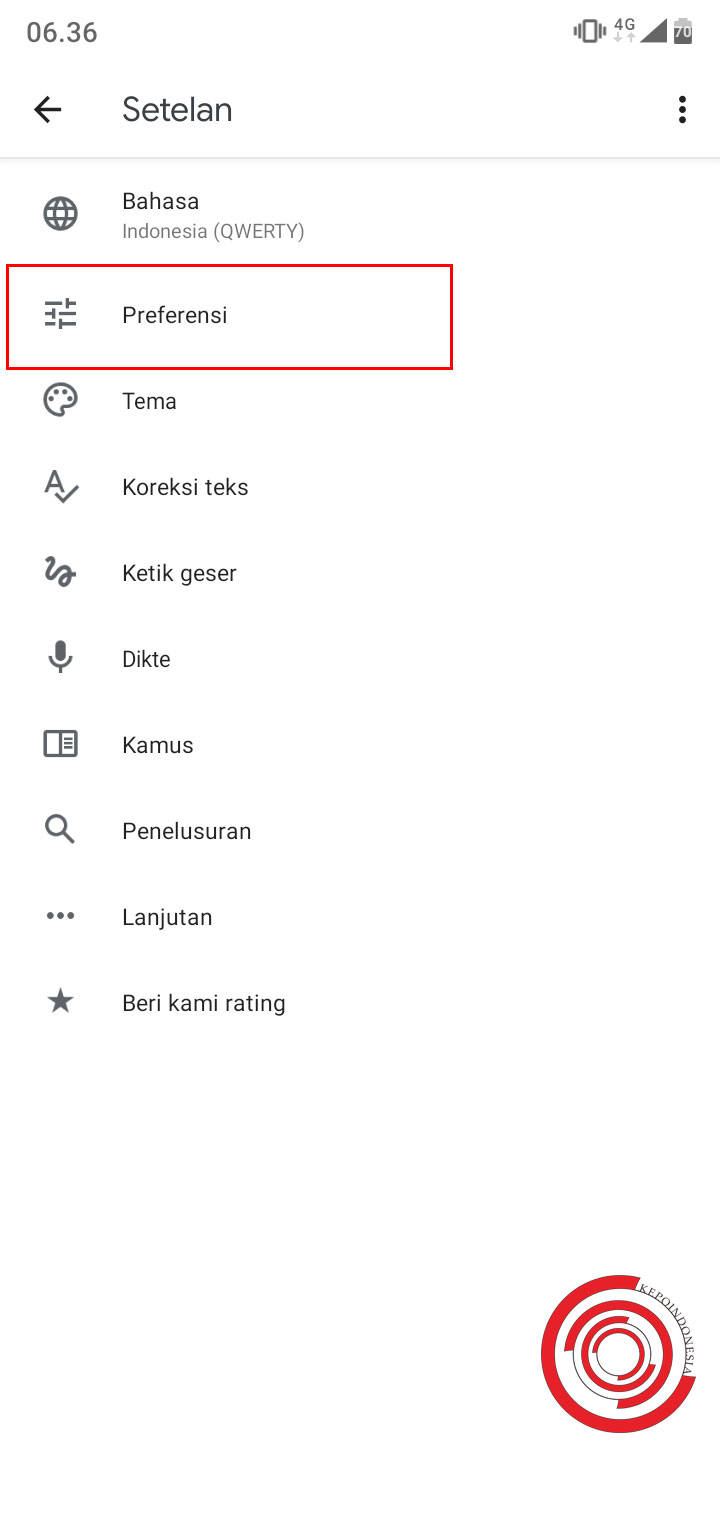
Task: Tap the glide typing squiggle icon
Action: [x=60, y=572]
